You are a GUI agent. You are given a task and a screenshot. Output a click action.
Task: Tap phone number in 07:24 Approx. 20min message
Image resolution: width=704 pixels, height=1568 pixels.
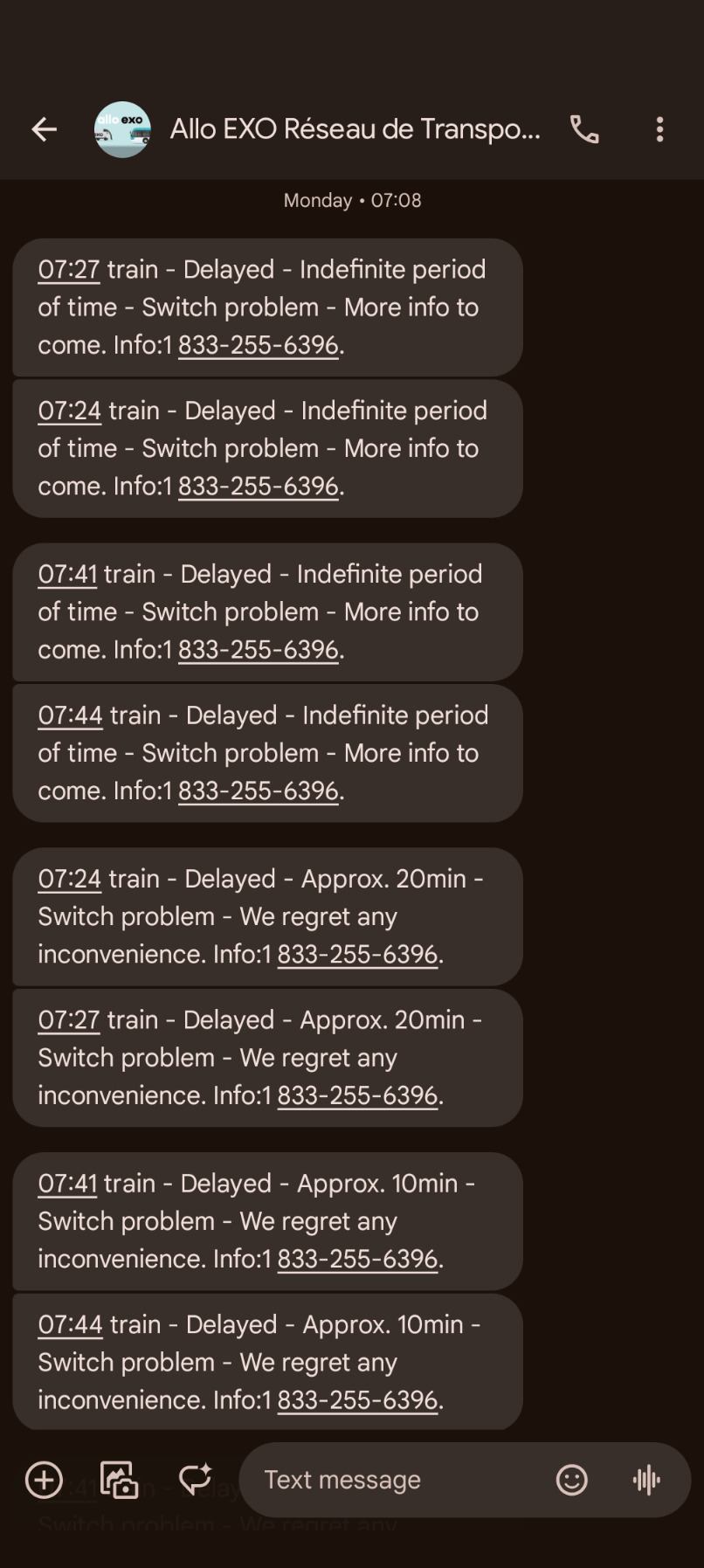[357, 954]
